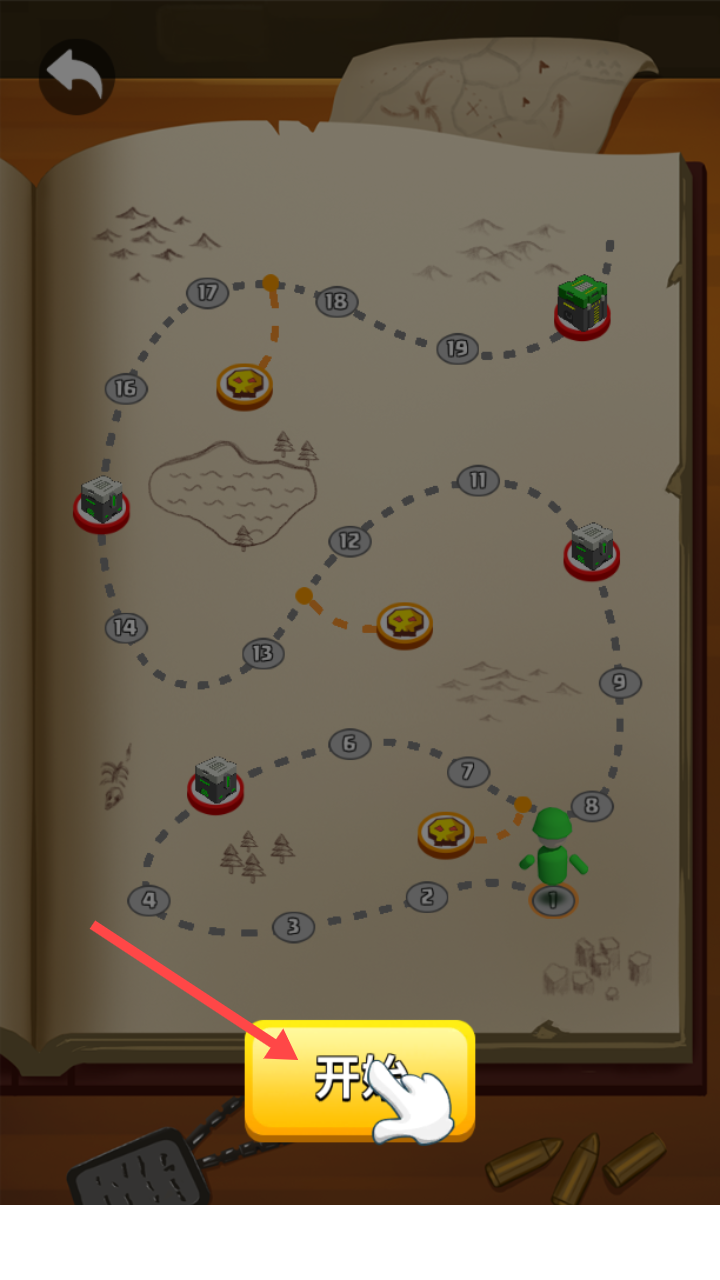Tap the yellow 开始 start button
Screen dimensions: 720x1280
pos(359,1079)
